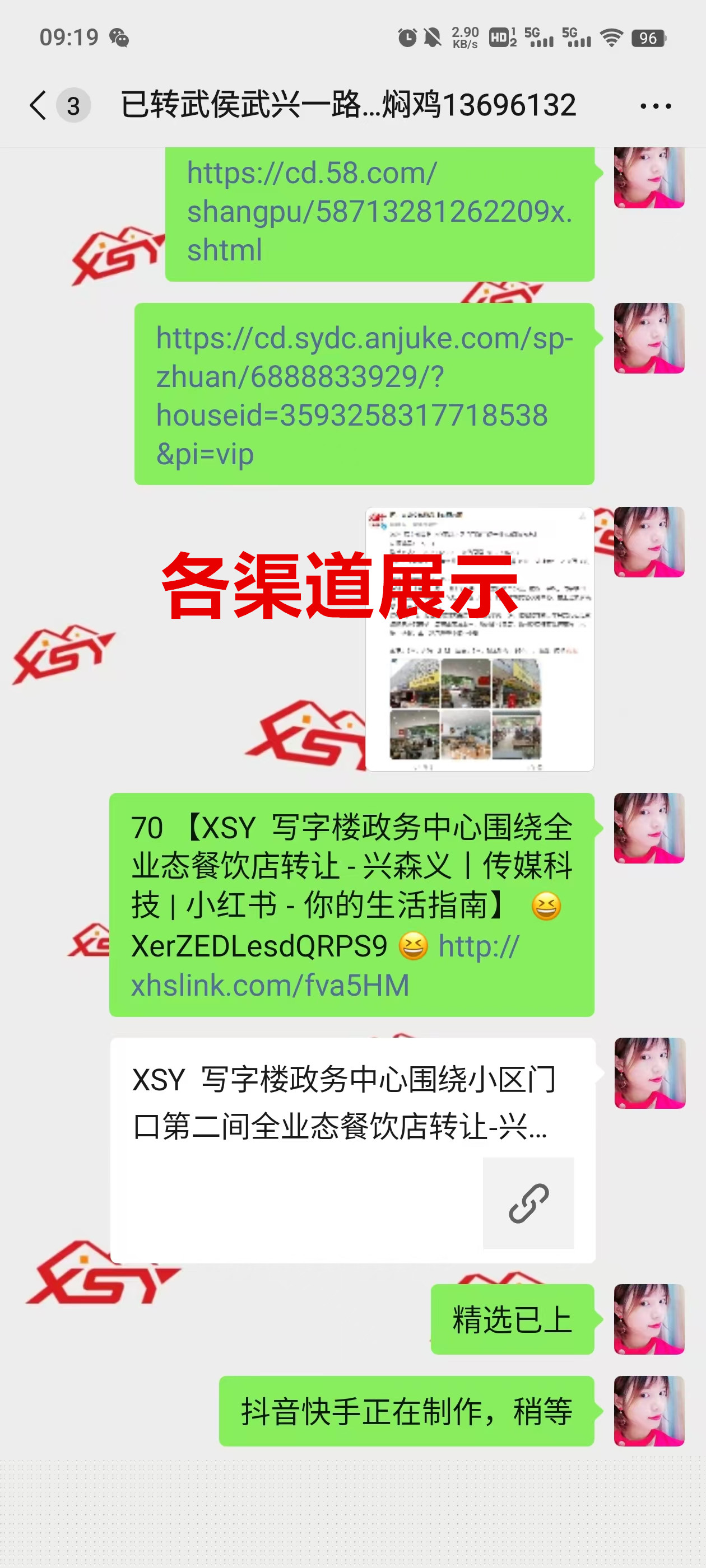View the shared listing screenshot image
The height and width of the screenshot is (1568, 706).
(480, 639)
